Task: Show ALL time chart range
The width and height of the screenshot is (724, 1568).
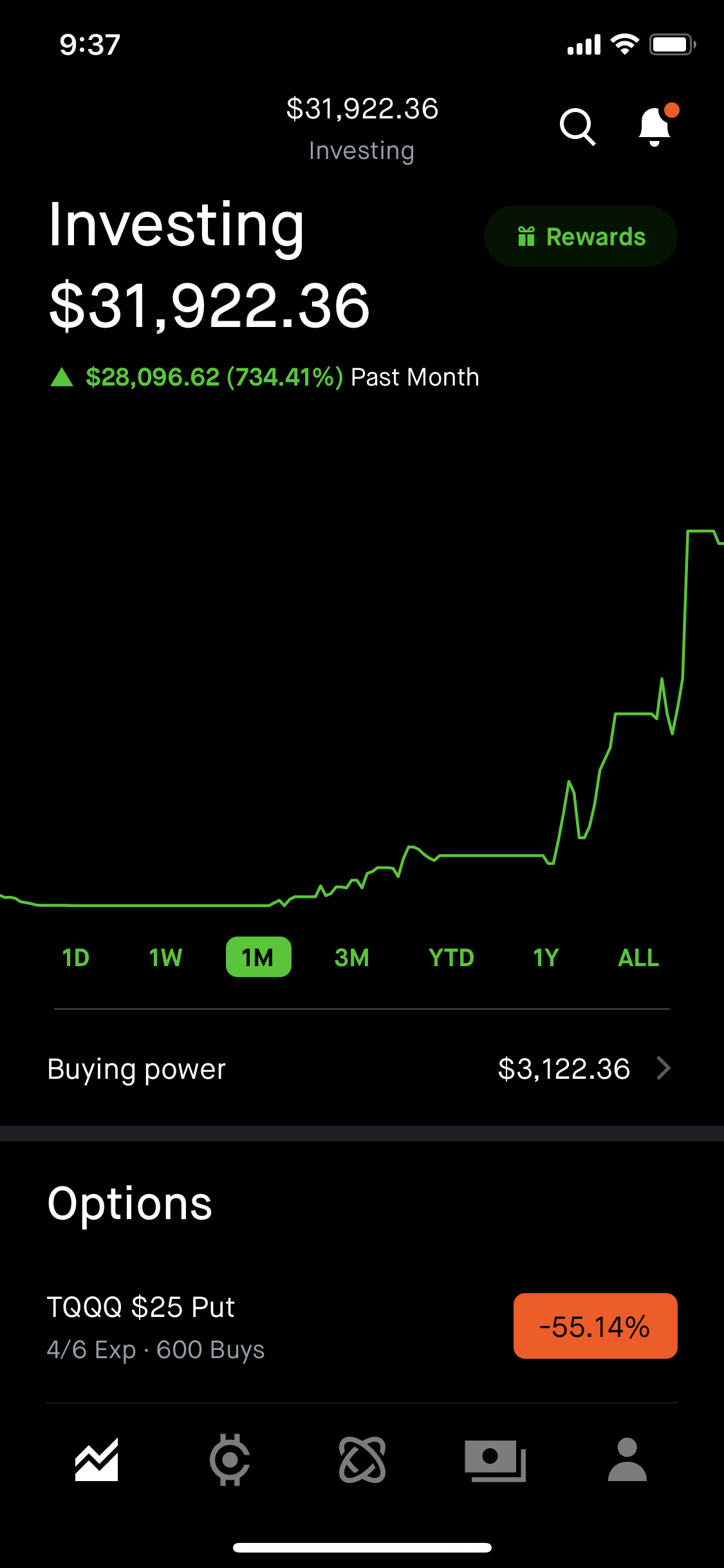Action: [638, 958]
